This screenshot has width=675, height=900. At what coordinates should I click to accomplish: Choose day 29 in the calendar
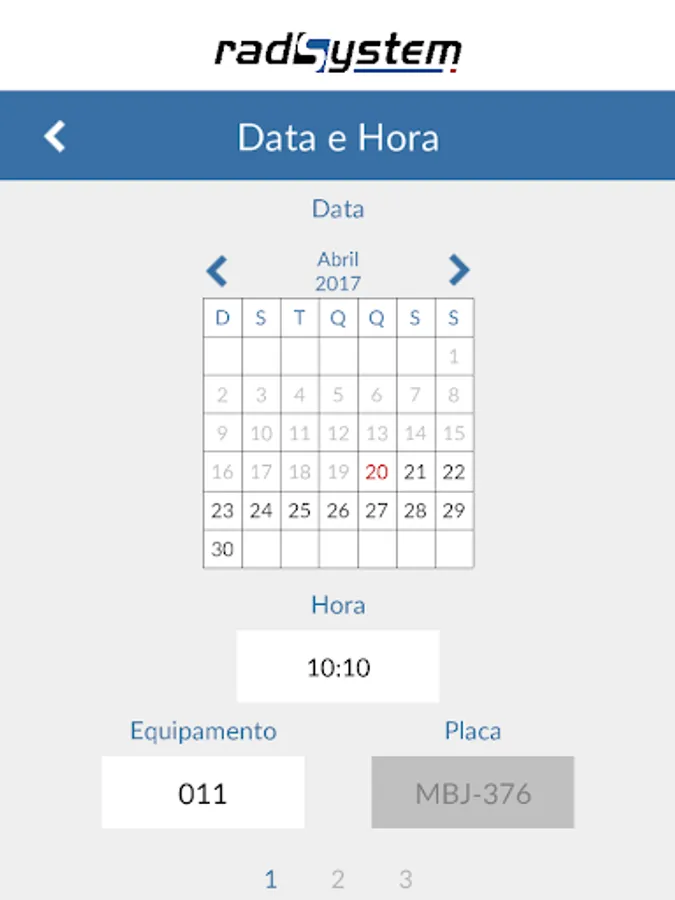454,510
